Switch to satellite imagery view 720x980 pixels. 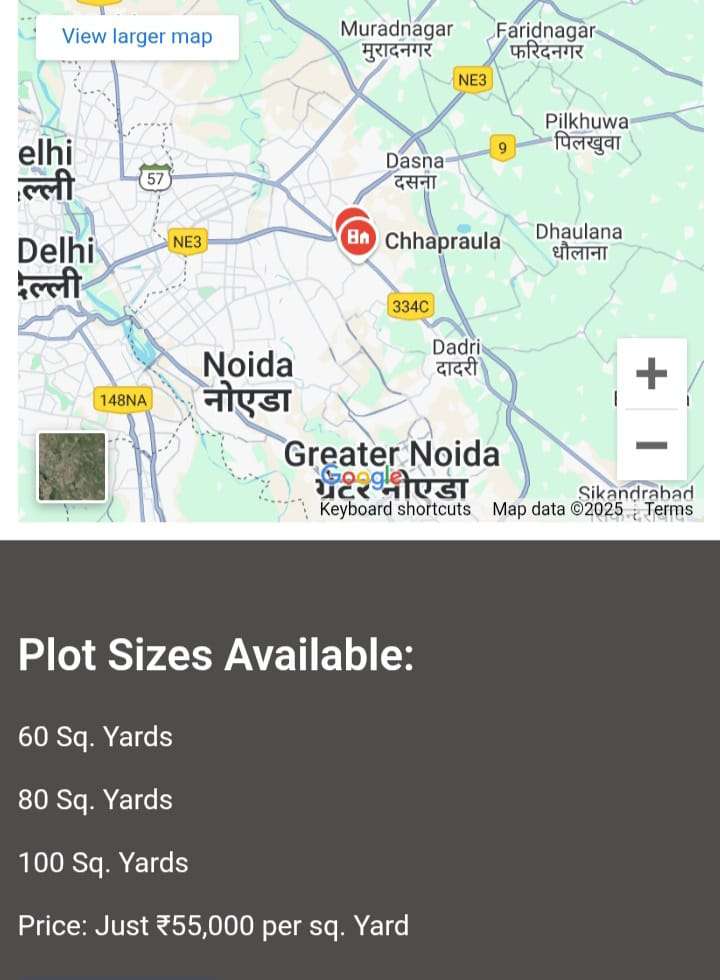coord(72,466)
